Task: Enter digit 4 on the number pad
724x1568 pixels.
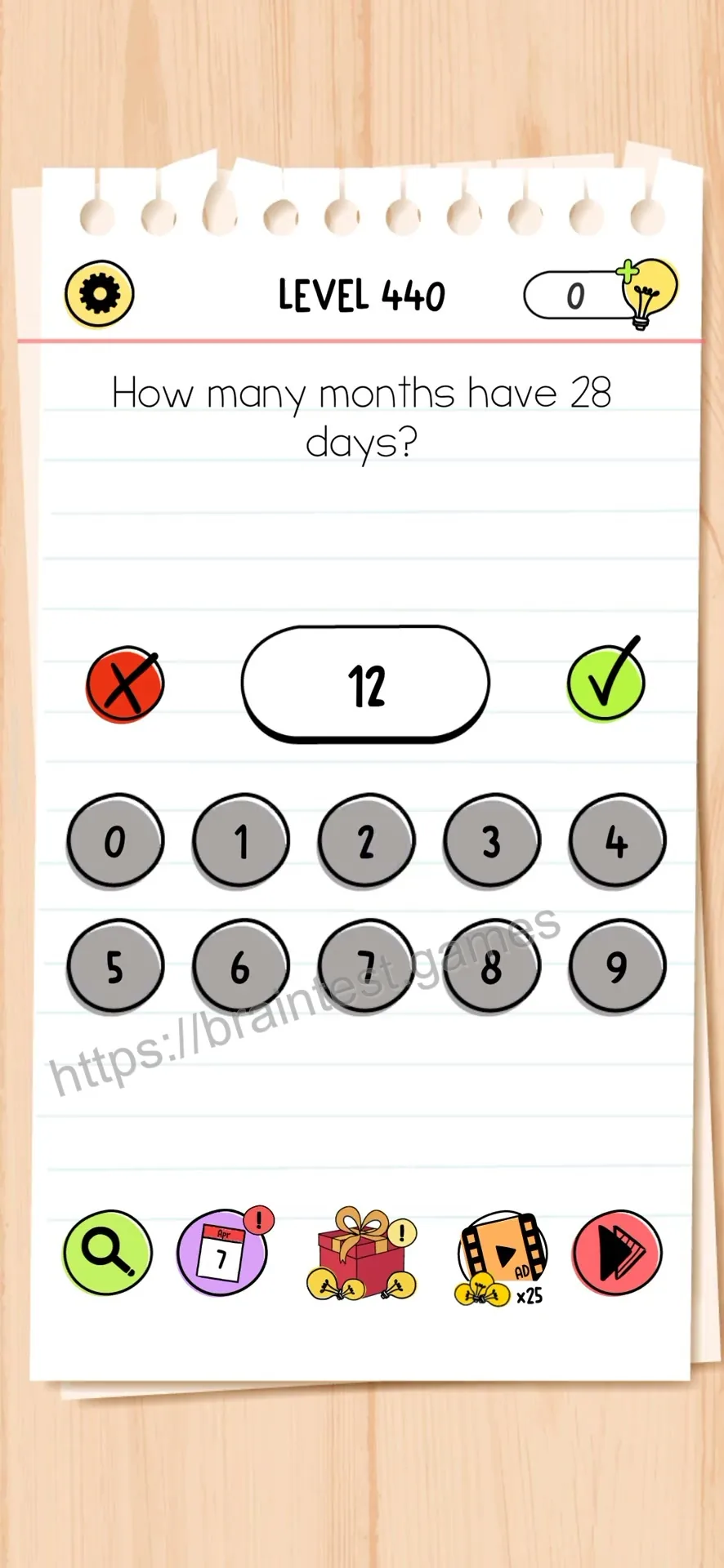Action: point(617,840)
